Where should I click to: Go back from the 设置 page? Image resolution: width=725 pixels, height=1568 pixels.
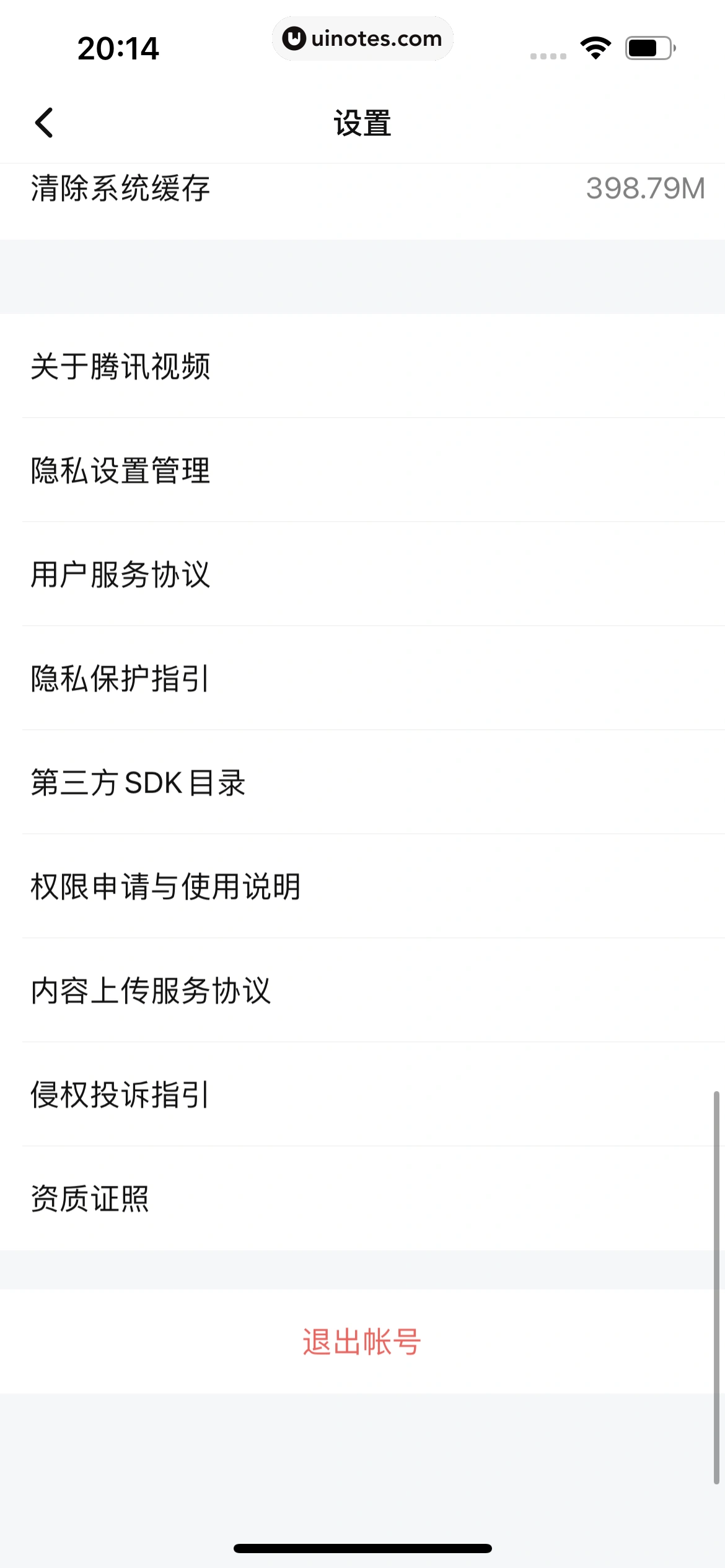(x=44, y=123)
